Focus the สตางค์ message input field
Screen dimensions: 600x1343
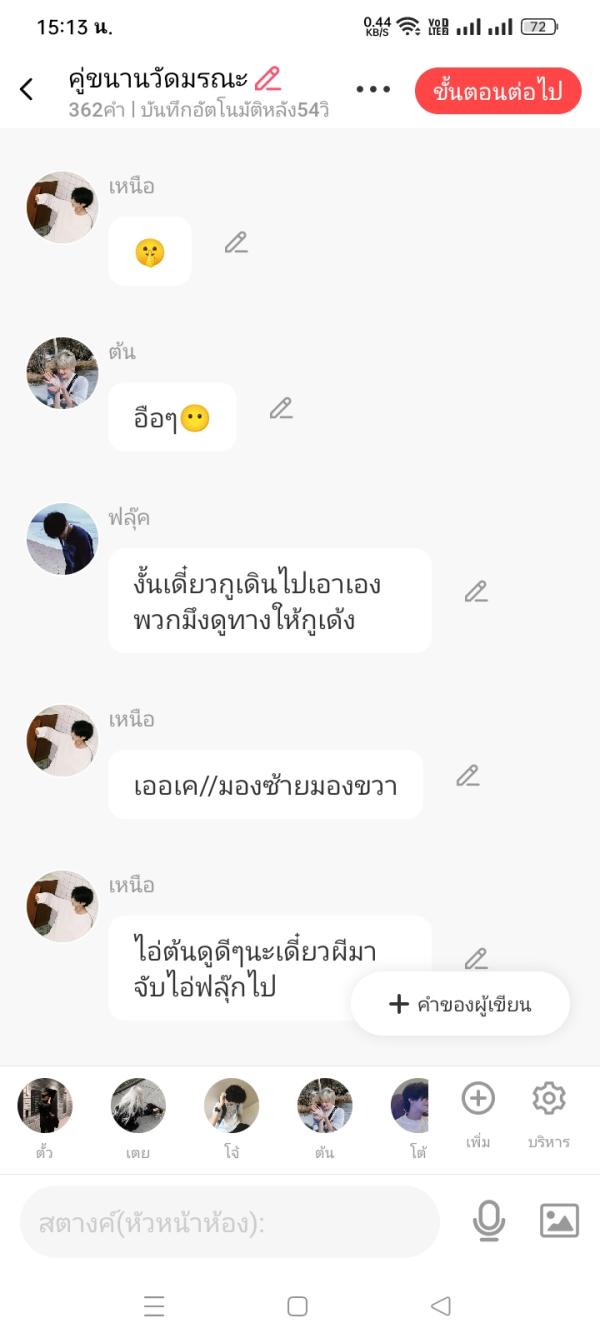[230, 1222]
